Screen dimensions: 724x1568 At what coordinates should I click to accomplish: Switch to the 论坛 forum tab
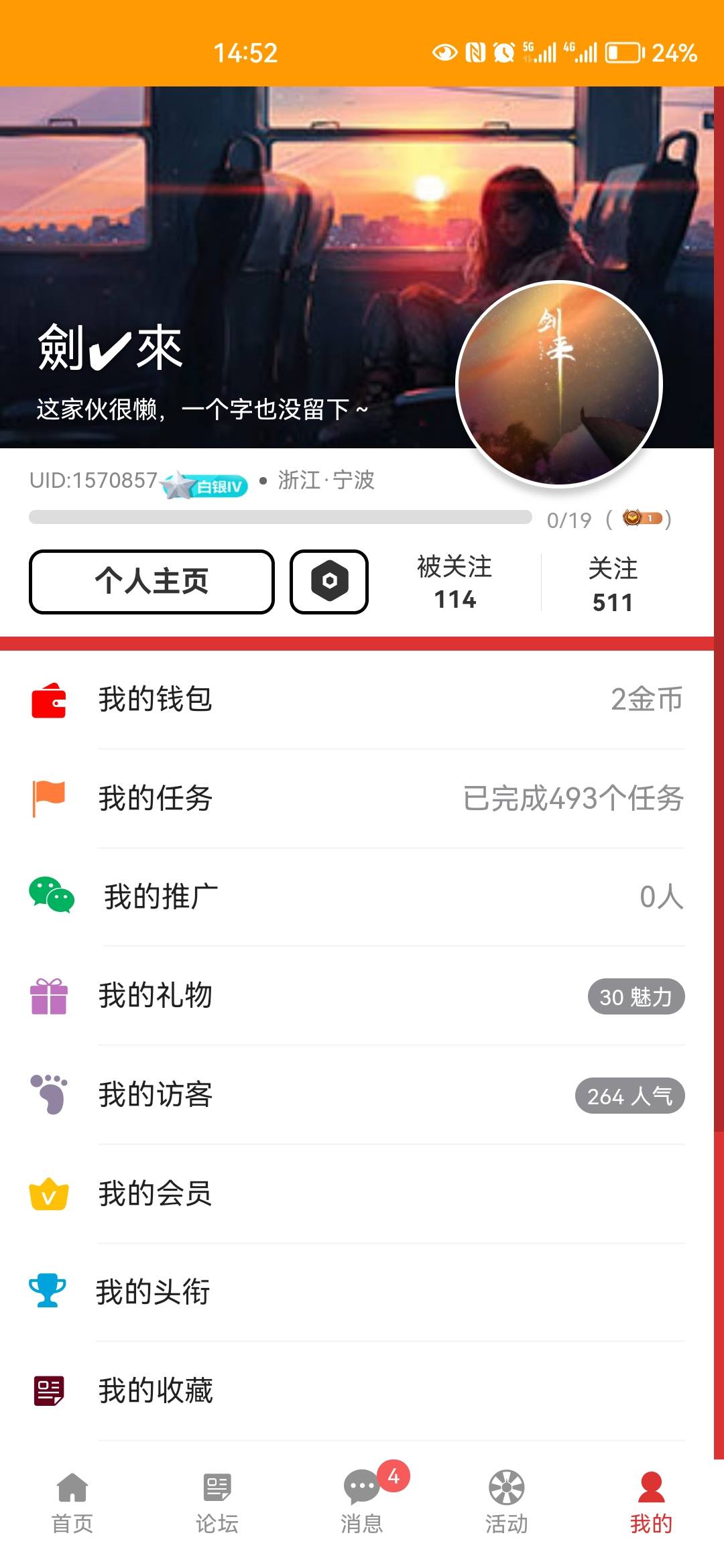tap(217, 1502)
